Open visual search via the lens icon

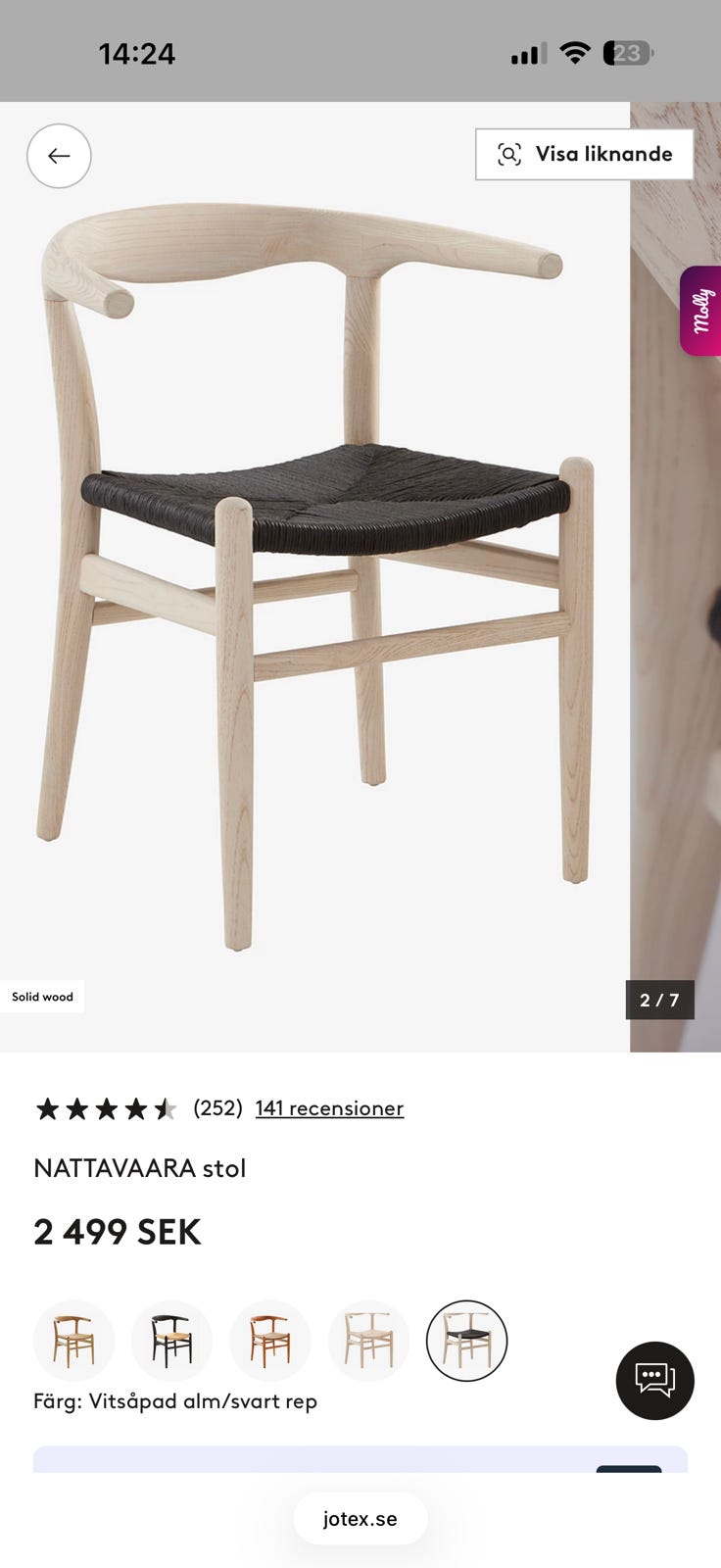pos(508,153)
